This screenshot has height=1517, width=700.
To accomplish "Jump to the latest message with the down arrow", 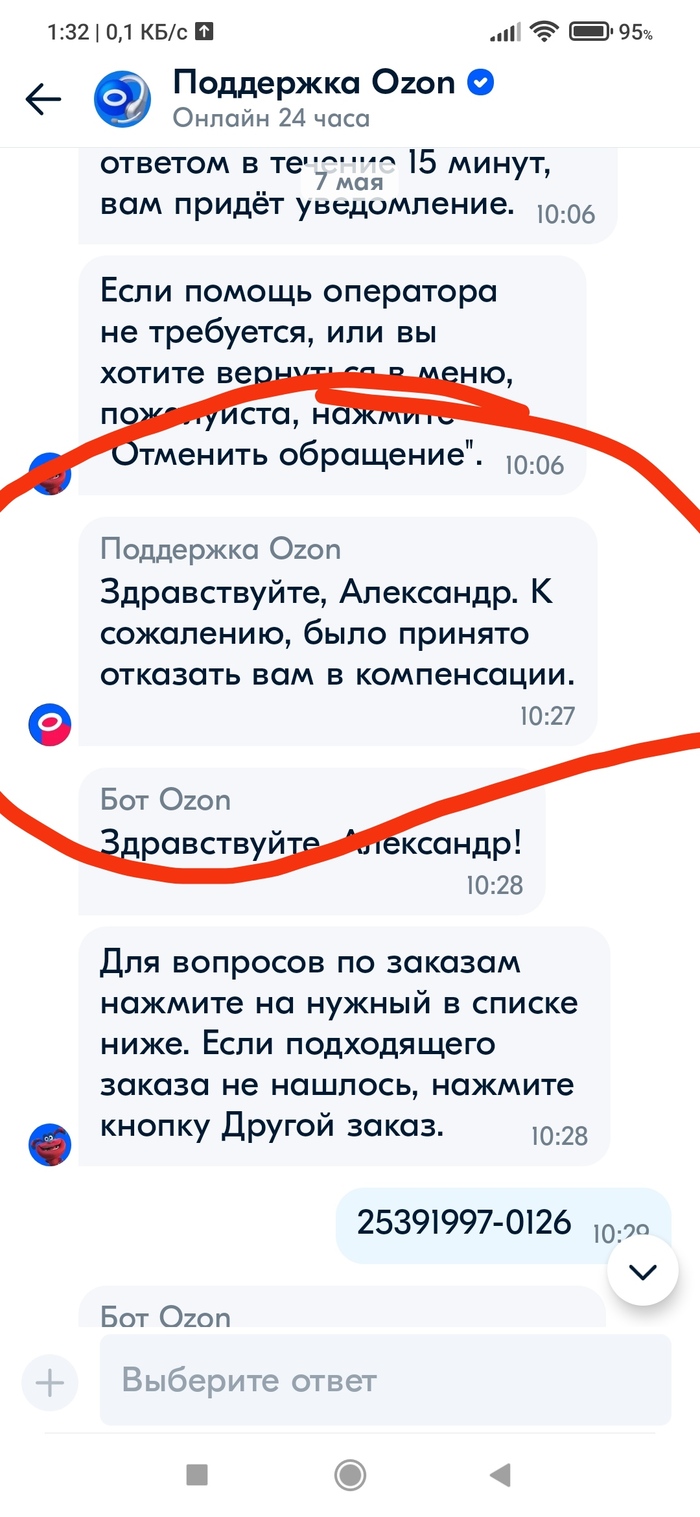I will click(641, 1271).
